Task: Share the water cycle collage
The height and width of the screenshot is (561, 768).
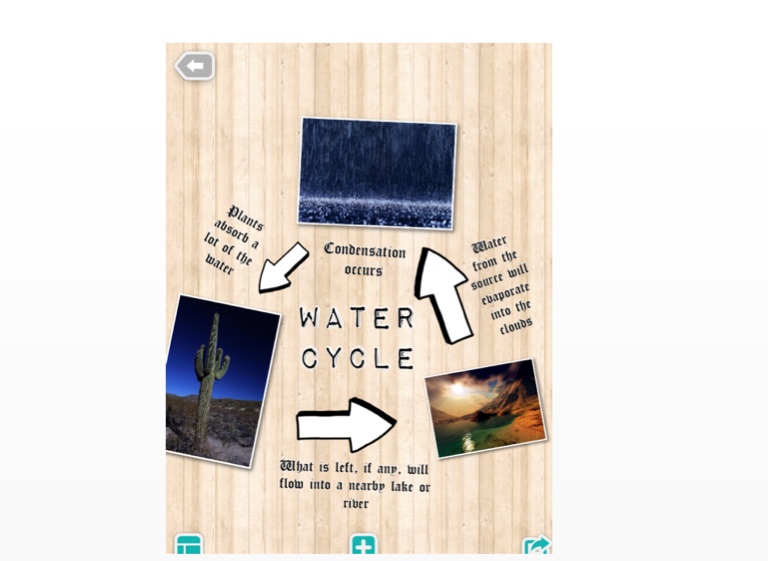Action: (x=537, y=546)
